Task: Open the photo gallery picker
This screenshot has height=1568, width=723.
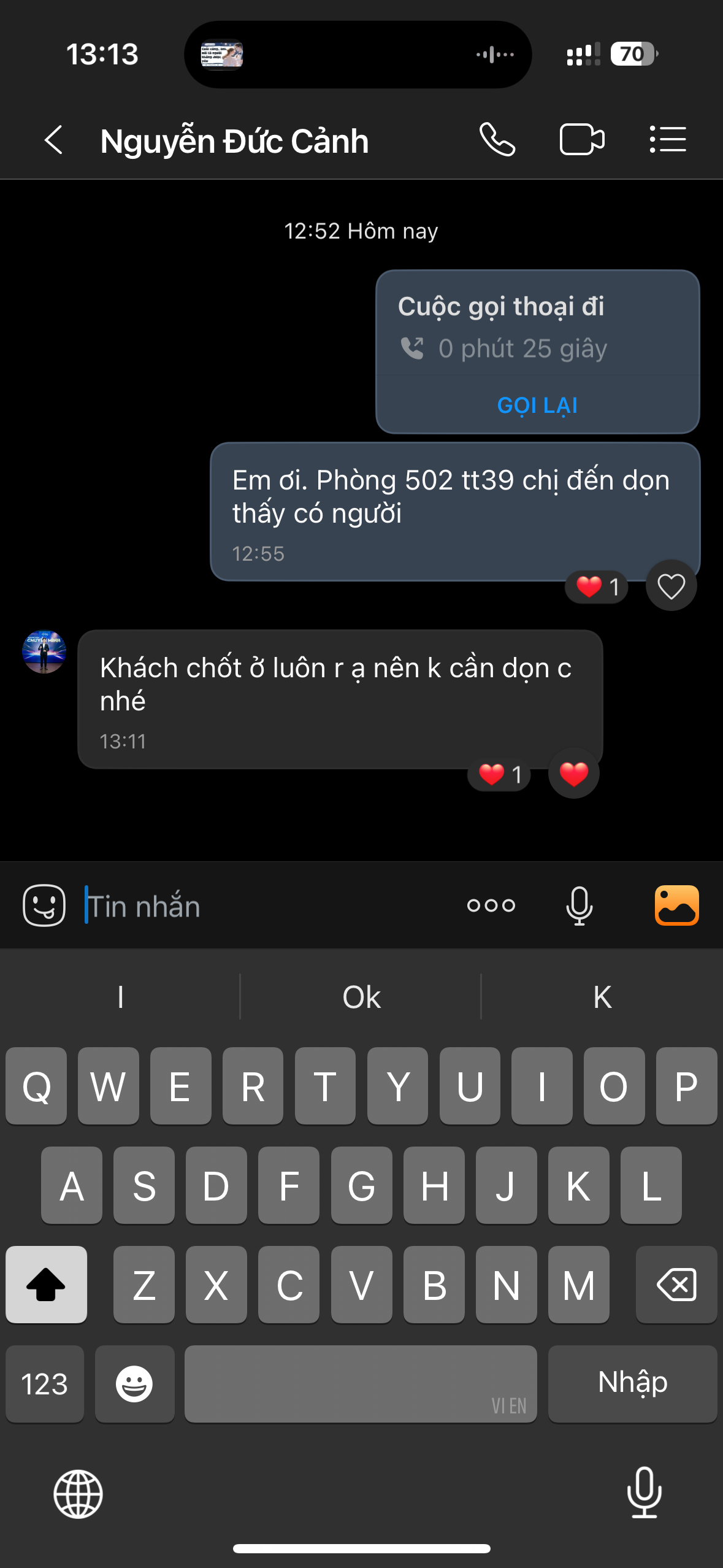Action: (x=676, y=905)
